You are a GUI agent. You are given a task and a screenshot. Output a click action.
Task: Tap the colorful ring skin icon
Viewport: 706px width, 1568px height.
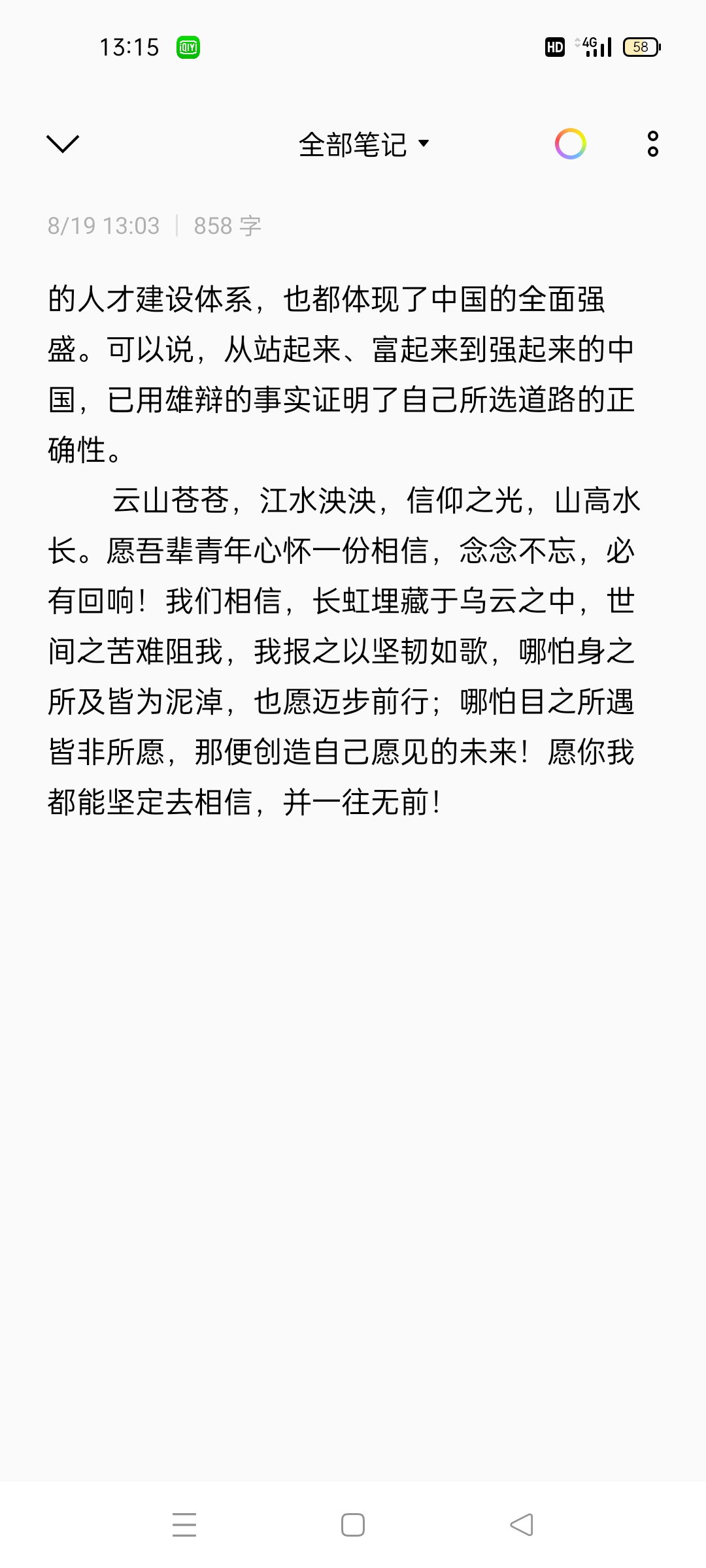coord(571,144)
